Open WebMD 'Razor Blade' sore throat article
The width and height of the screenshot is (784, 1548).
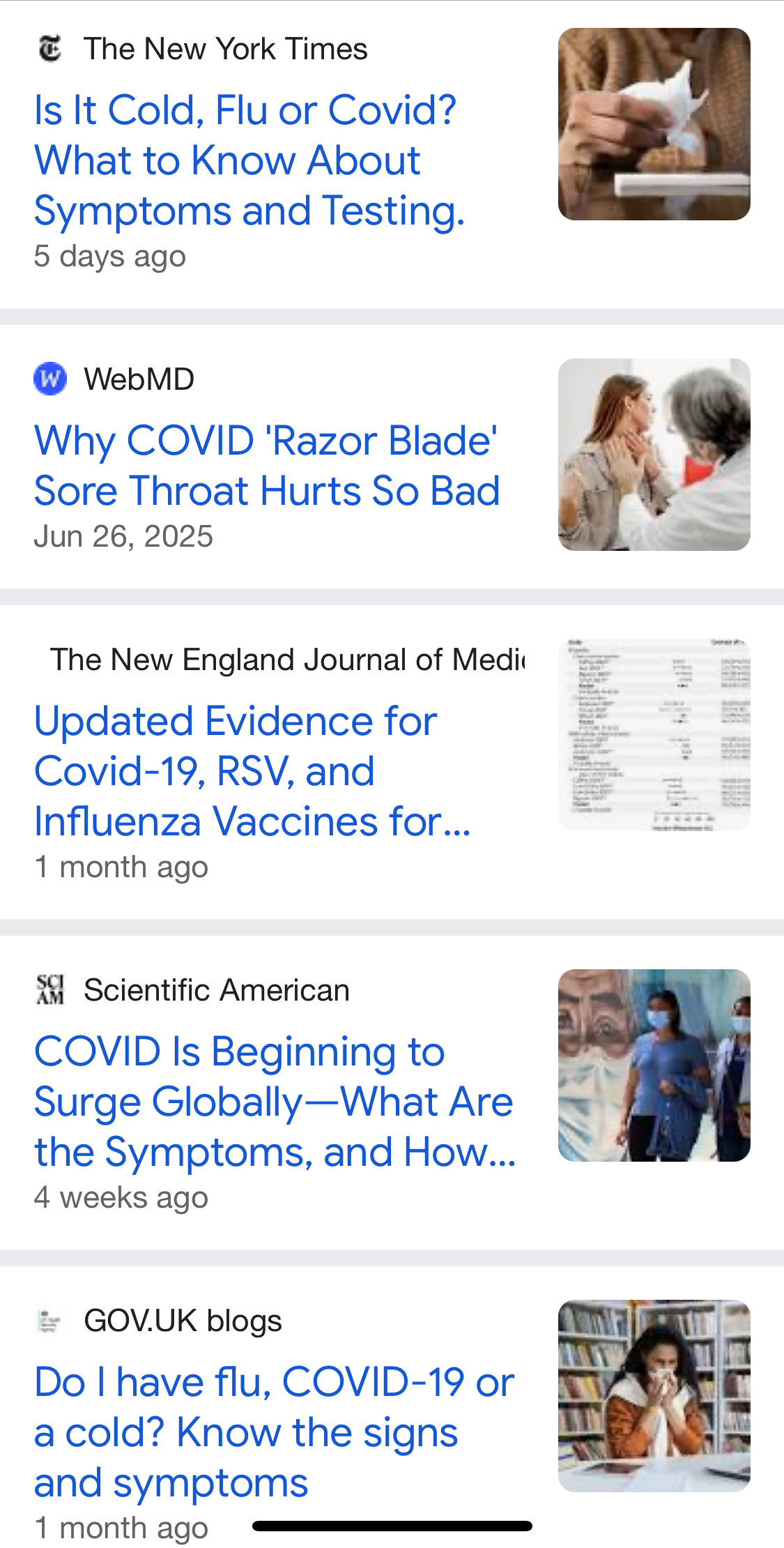(266, 466)
